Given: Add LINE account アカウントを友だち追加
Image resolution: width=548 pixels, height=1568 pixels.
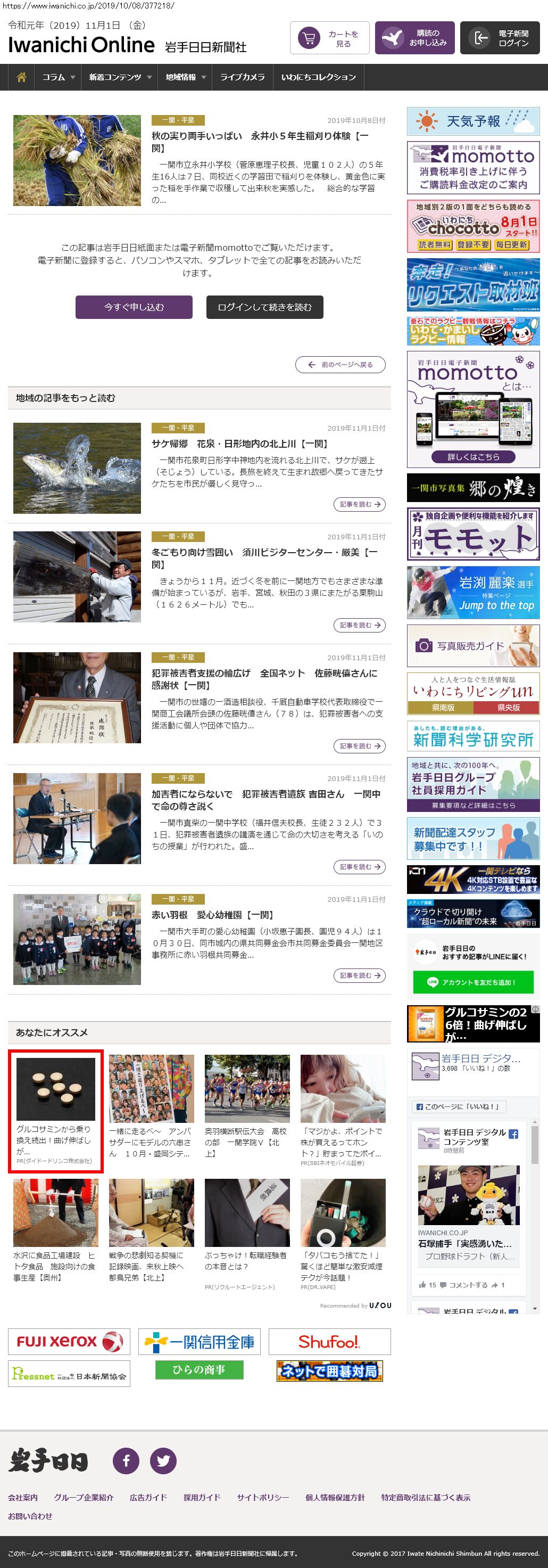Looking at the screenshot, I should pos(472,982).
